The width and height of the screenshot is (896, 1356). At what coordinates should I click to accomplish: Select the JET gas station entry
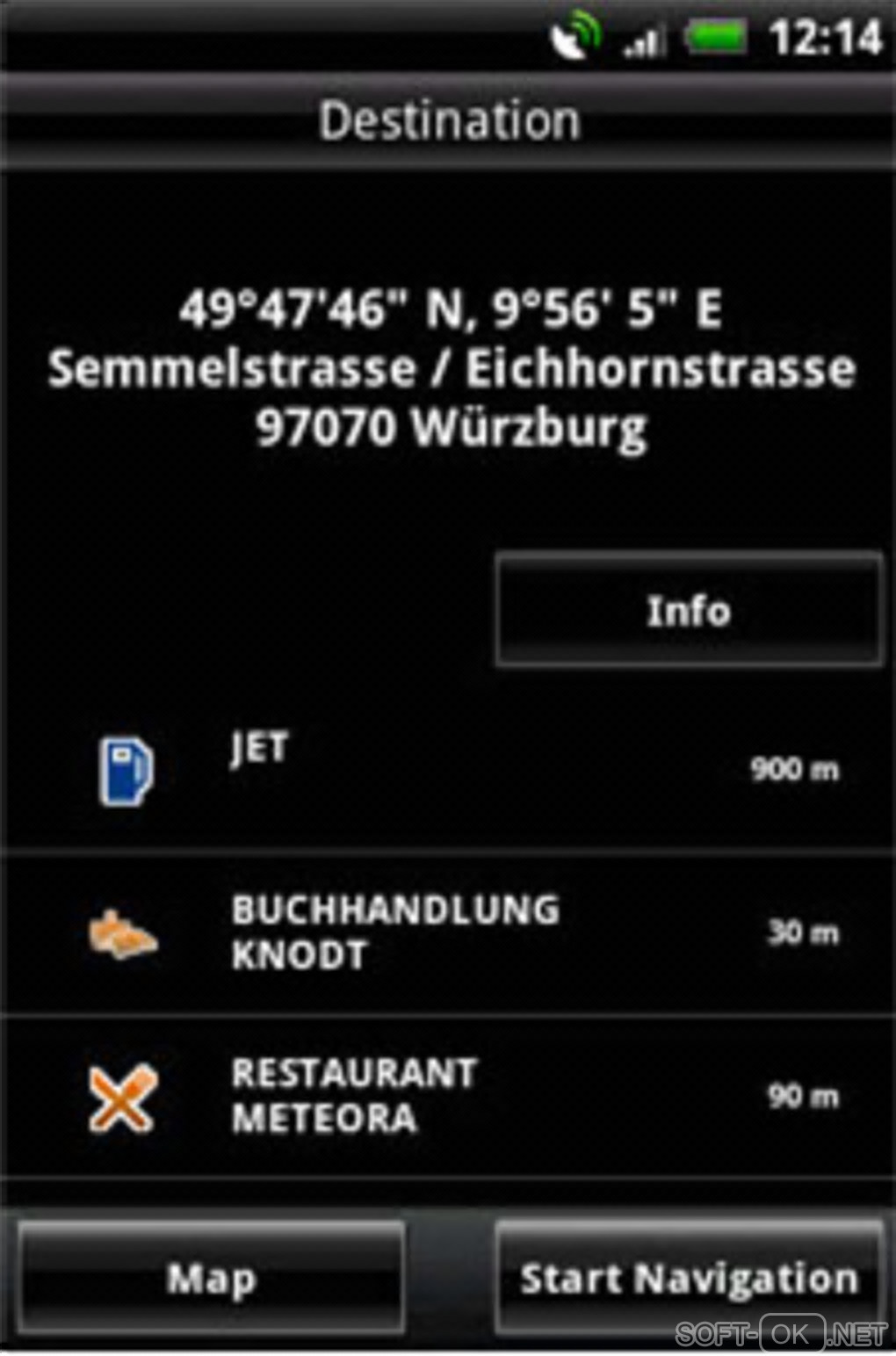(448, 768)
